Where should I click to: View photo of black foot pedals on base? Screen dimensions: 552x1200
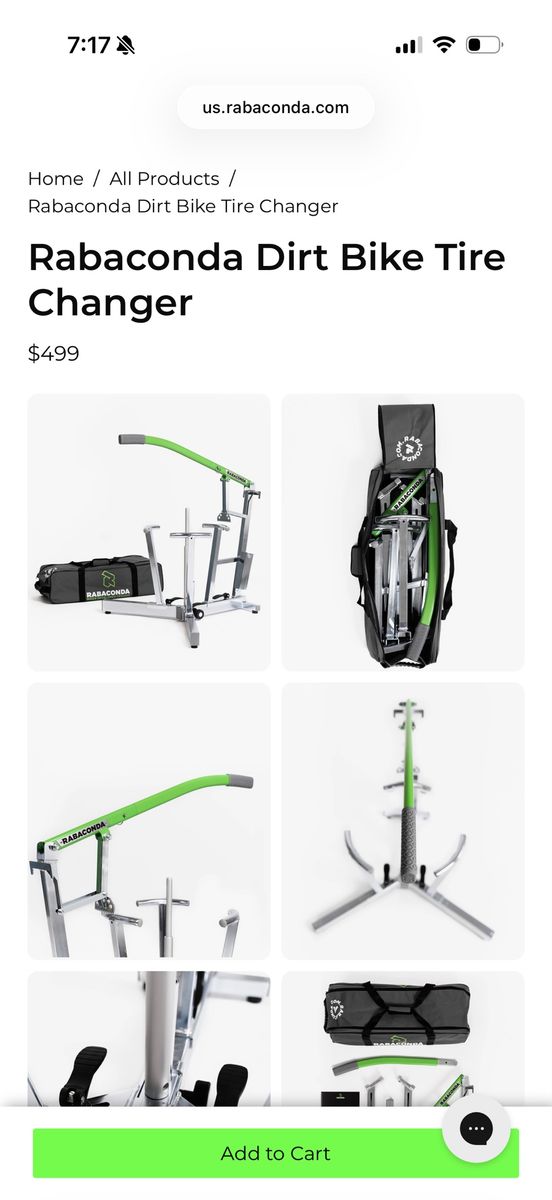(149, 1039)
